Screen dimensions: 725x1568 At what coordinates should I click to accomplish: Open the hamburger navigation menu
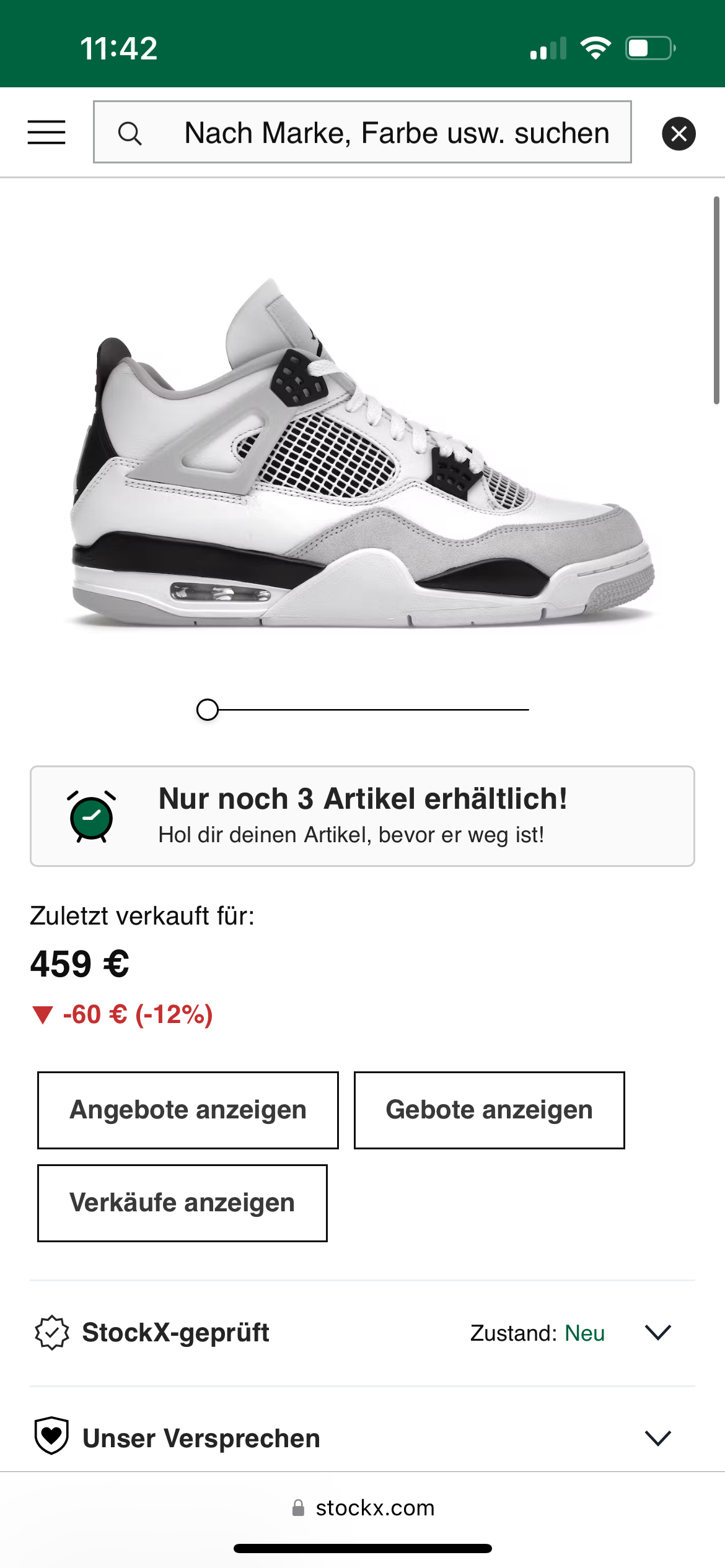[x=46, y=133]
